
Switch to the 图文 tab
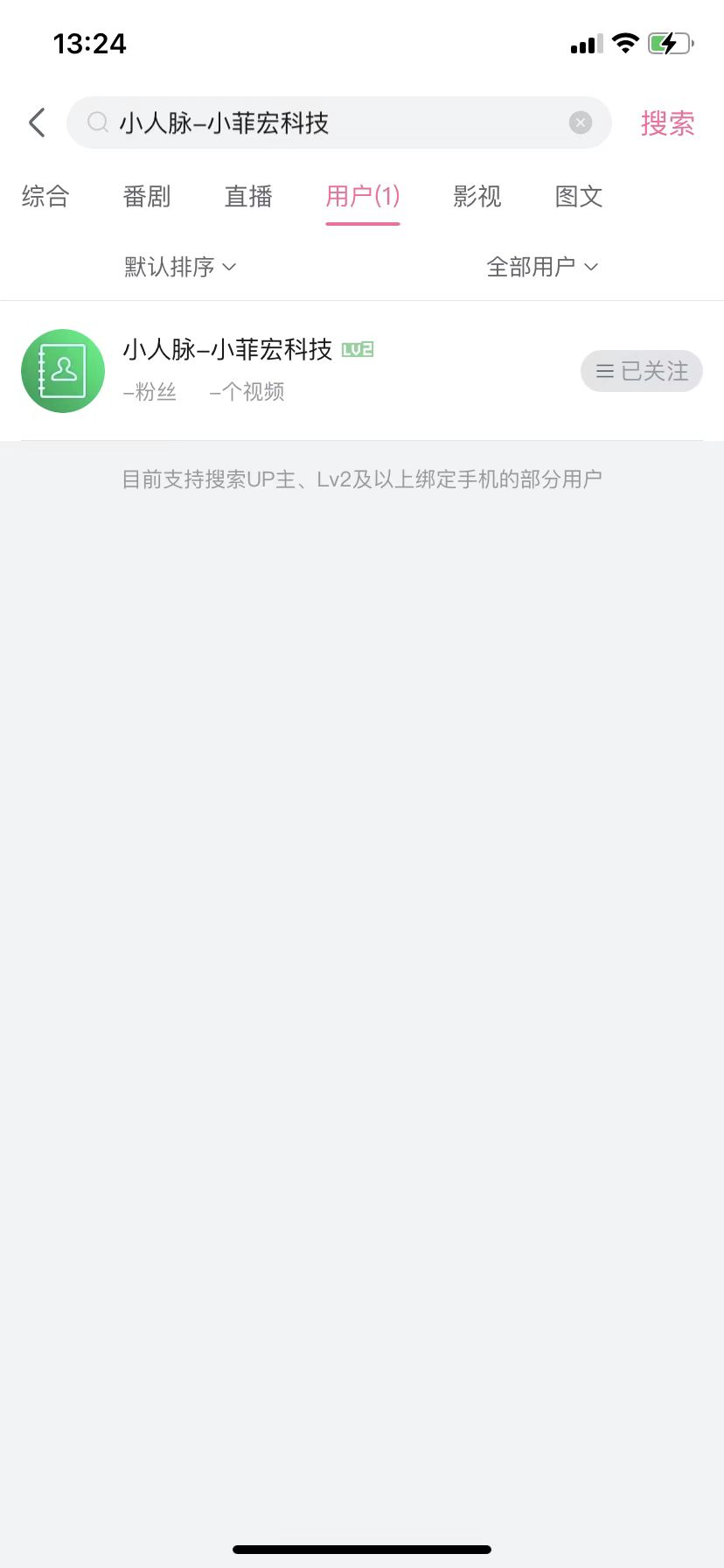point(579,196)
